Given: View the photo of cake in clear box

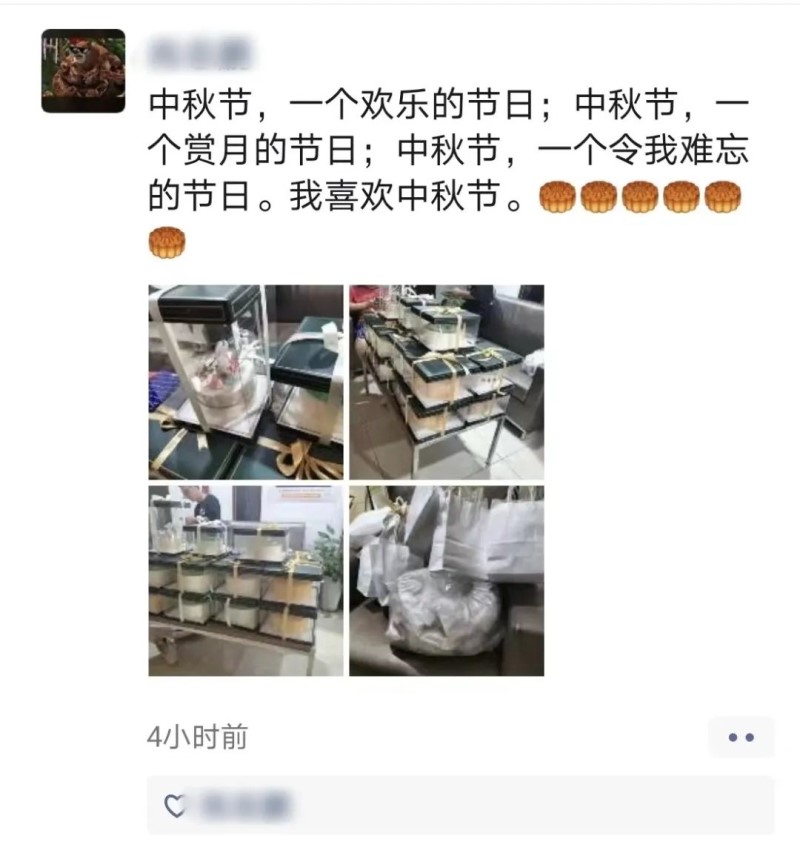Looking at the screenshot, I should [246, 382].
